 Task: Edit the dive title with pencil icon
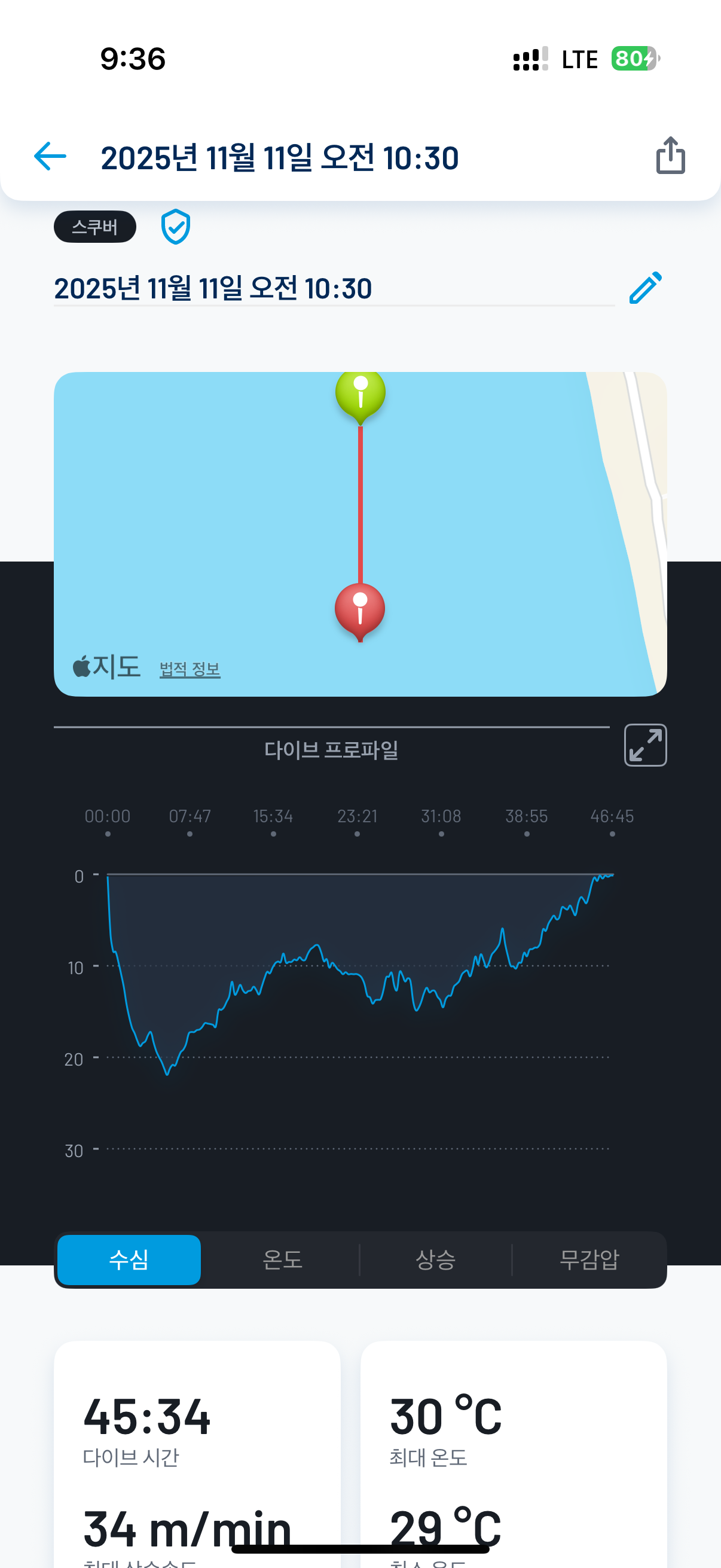[x=645, y=287]
